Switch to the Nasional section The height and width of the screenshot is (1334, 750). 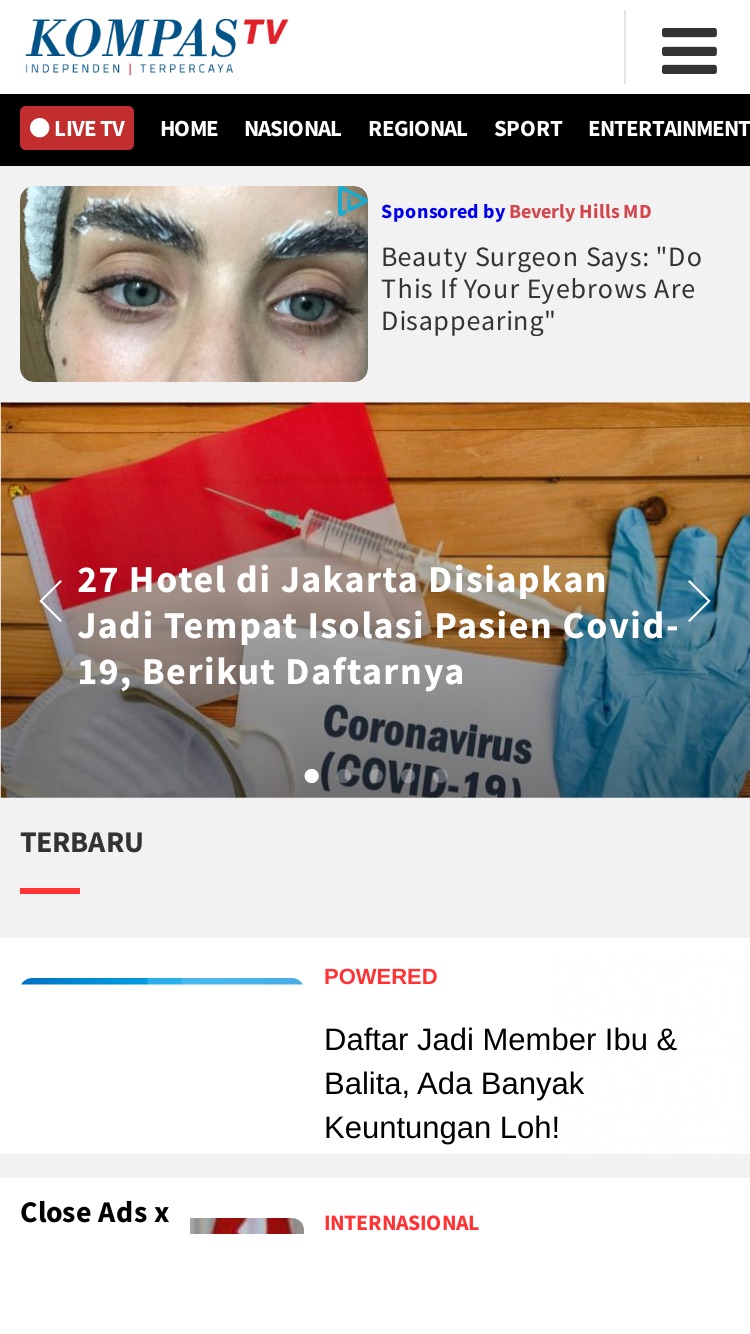click(293, 128)
